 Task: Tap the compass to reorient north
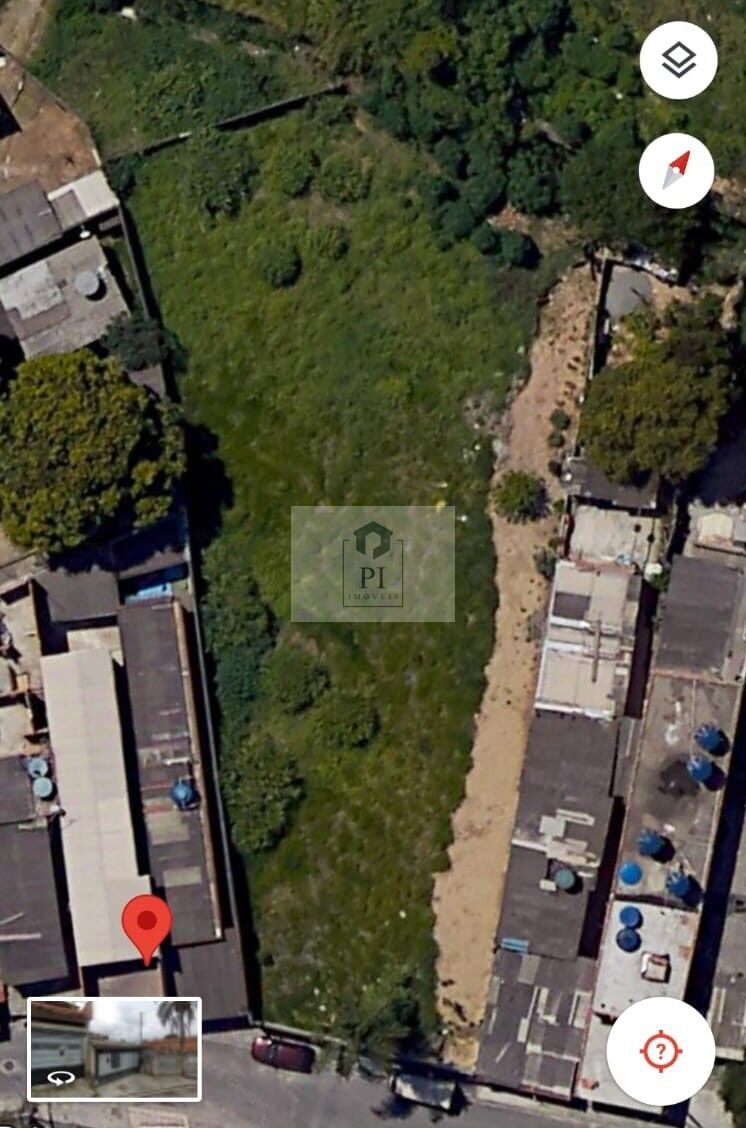click(x=677, y=170)
